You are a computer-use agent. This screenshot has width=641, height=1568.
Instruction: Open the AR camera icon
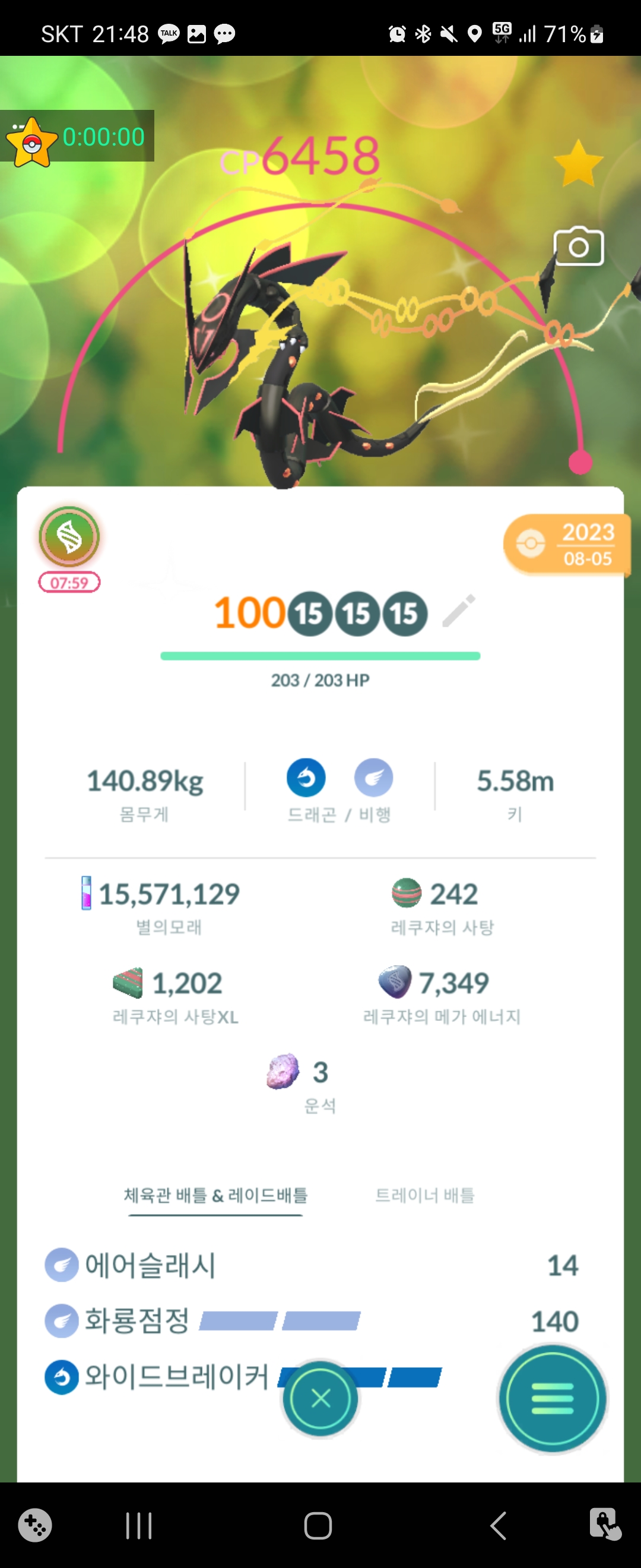tap(578, 246)
